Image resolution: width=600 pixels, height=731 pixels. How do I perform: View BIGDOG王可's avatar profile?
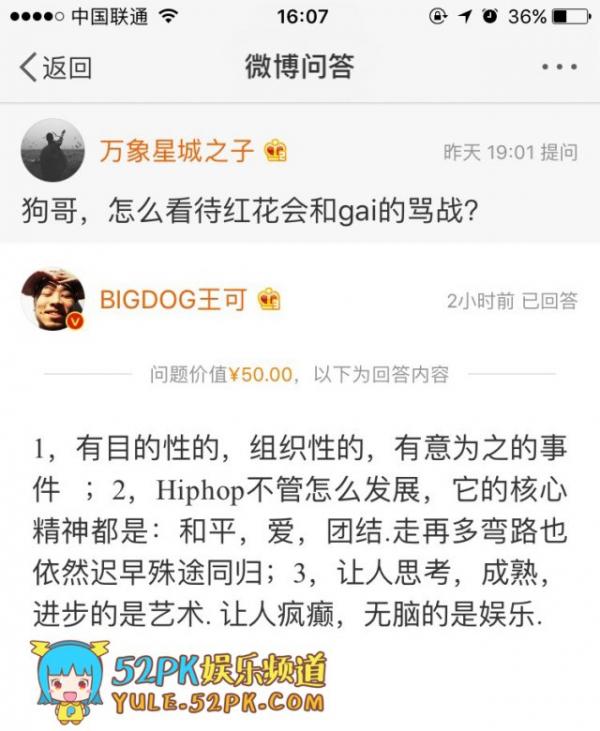coord(52,299)
